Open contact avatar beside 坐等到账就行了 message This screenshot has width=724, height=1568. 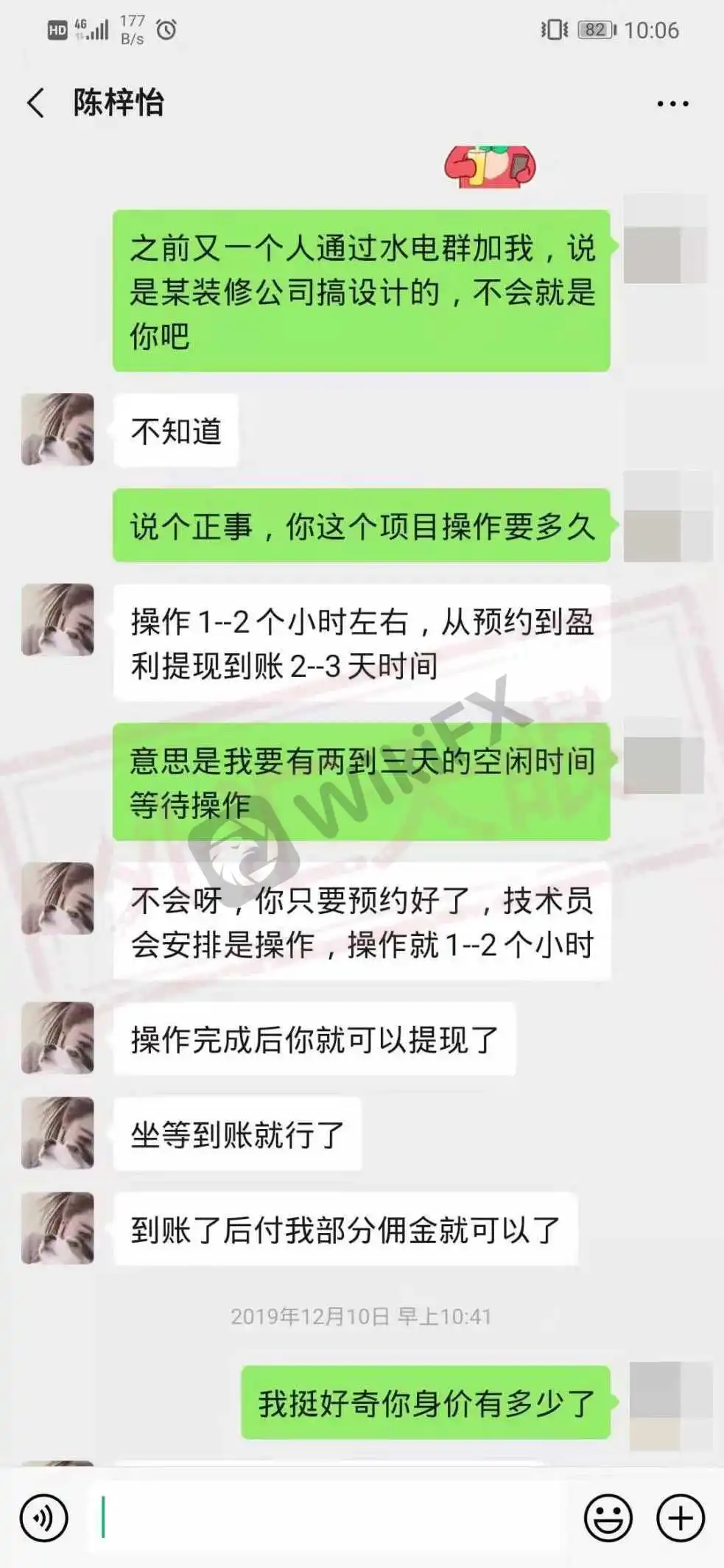coord(57,1133)
